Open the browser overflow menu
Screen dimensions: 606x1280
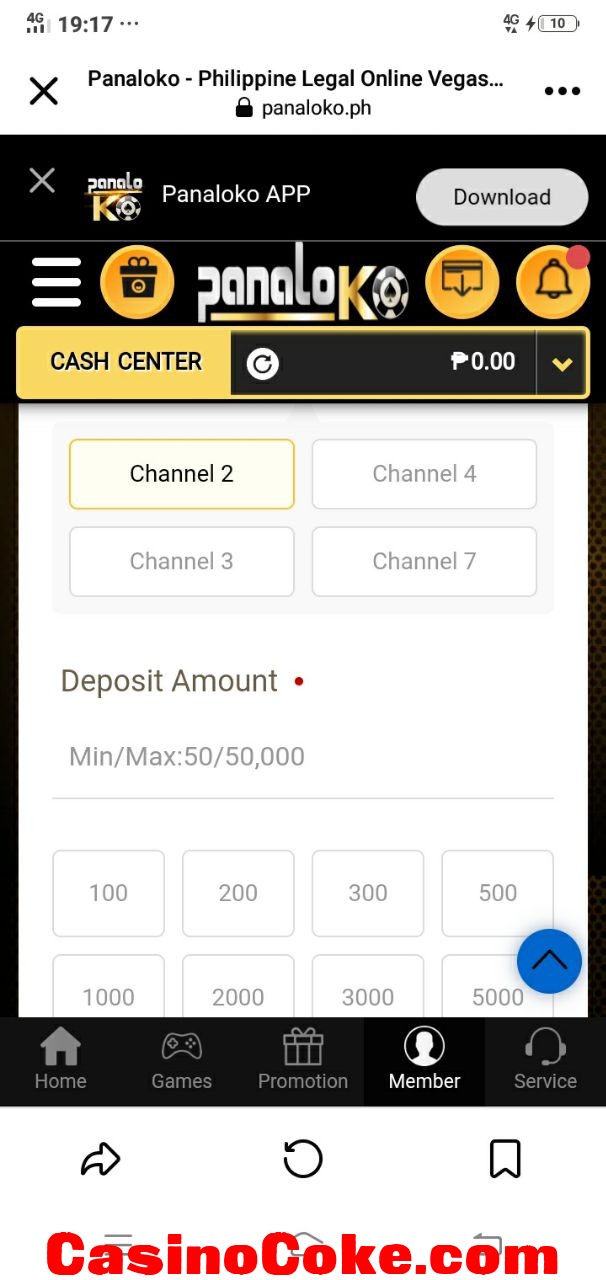(562, 92)
